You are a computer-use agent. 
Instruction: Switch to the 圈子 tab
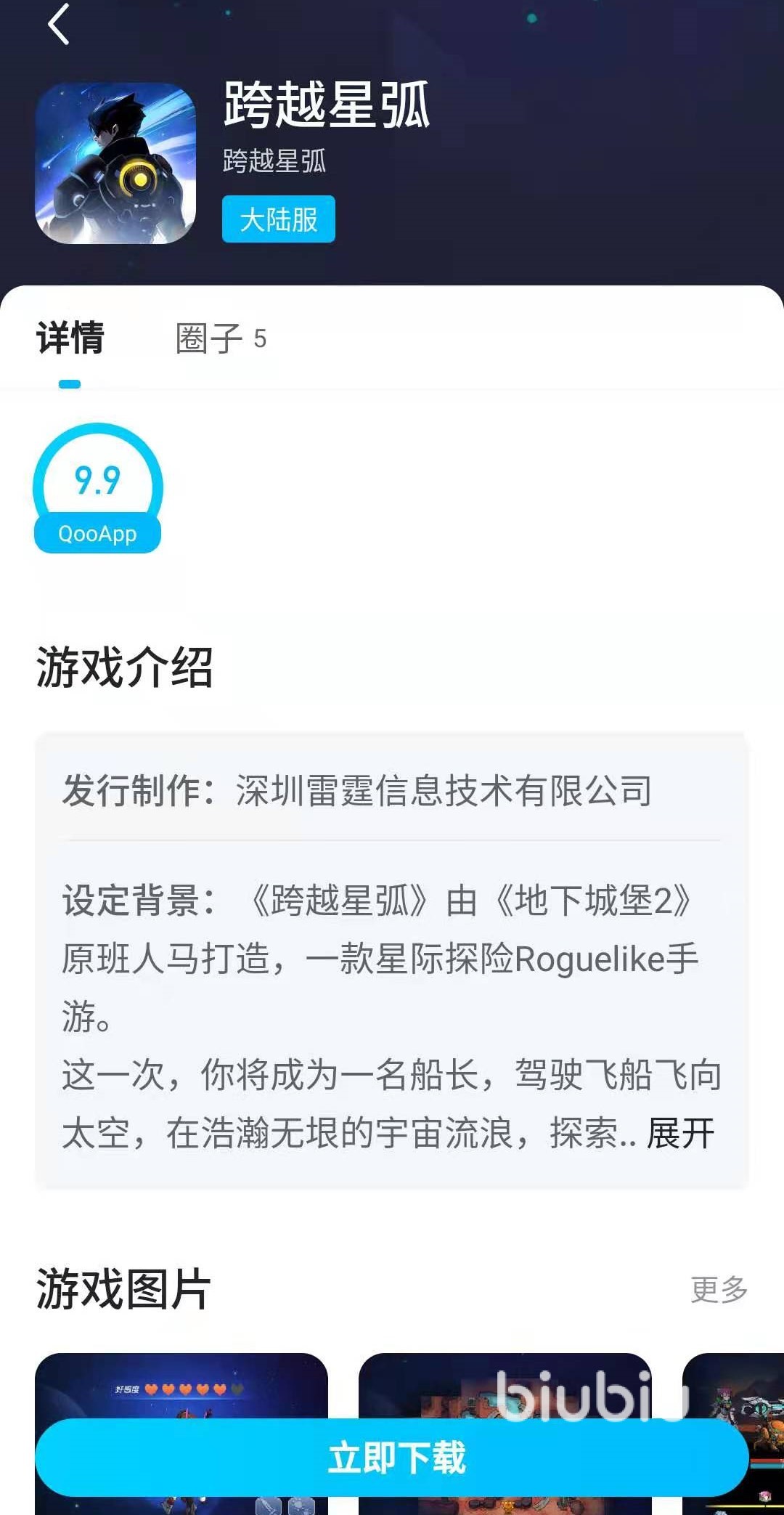pos(221,338)
